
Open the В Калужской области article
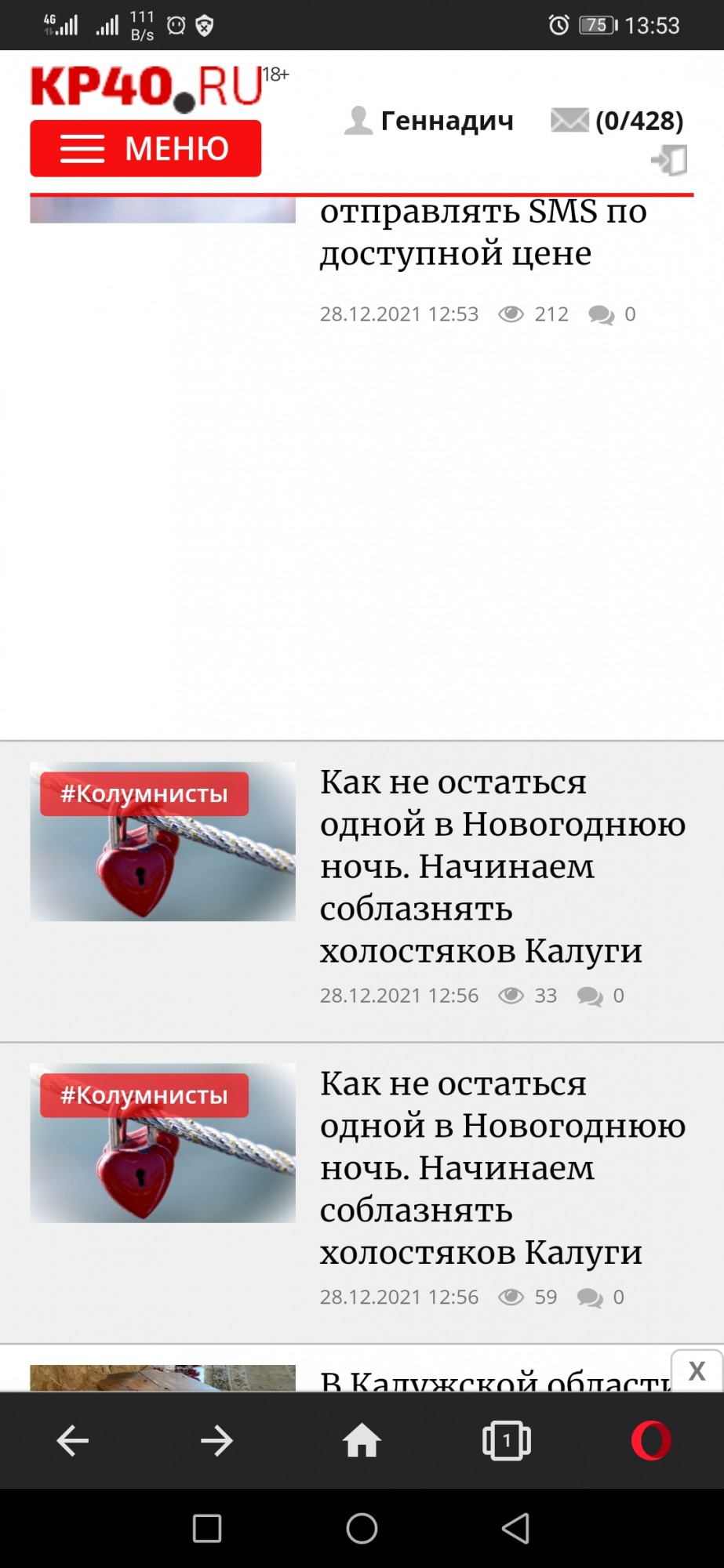coord(494,1379)
